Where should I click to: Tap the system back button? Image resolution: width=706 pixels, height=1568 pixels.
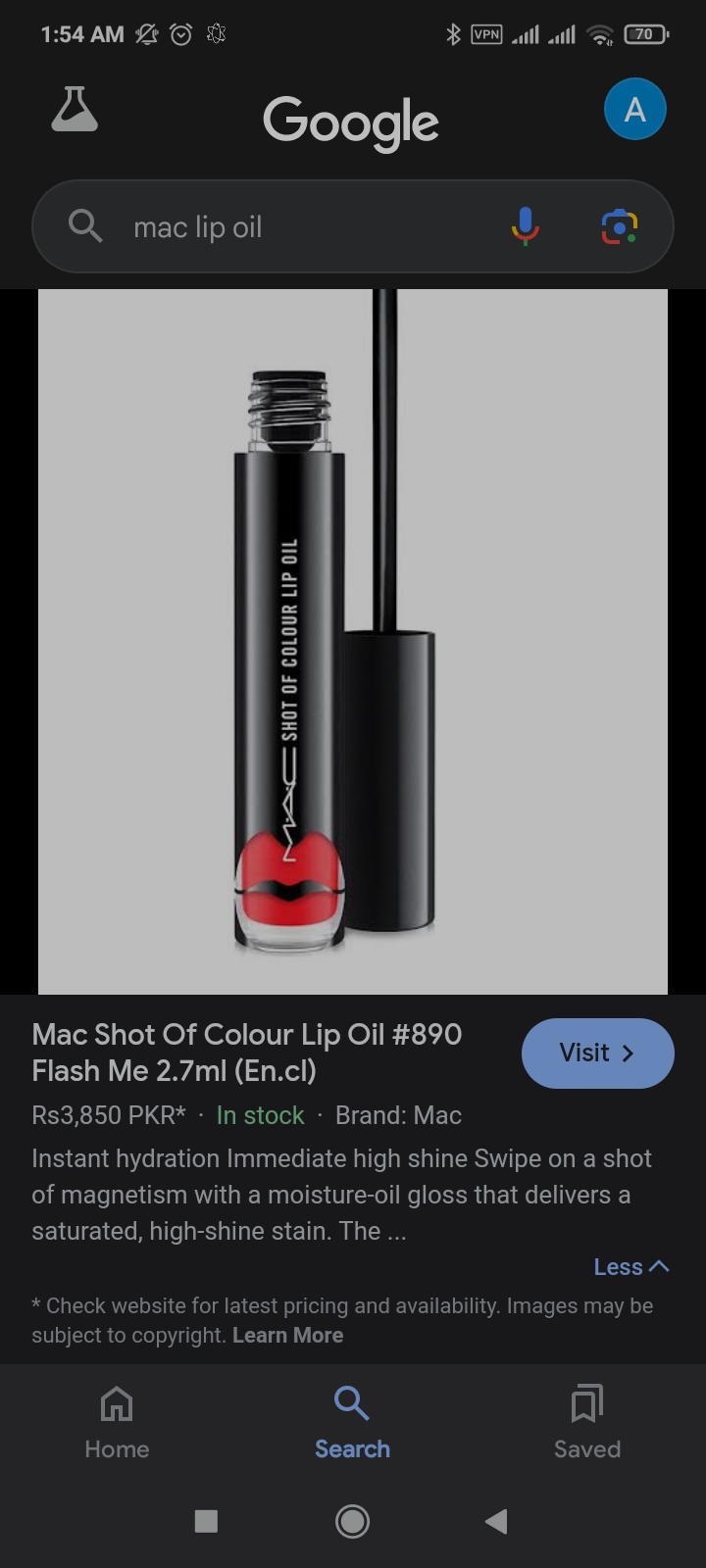click(x=496, y=1521)
